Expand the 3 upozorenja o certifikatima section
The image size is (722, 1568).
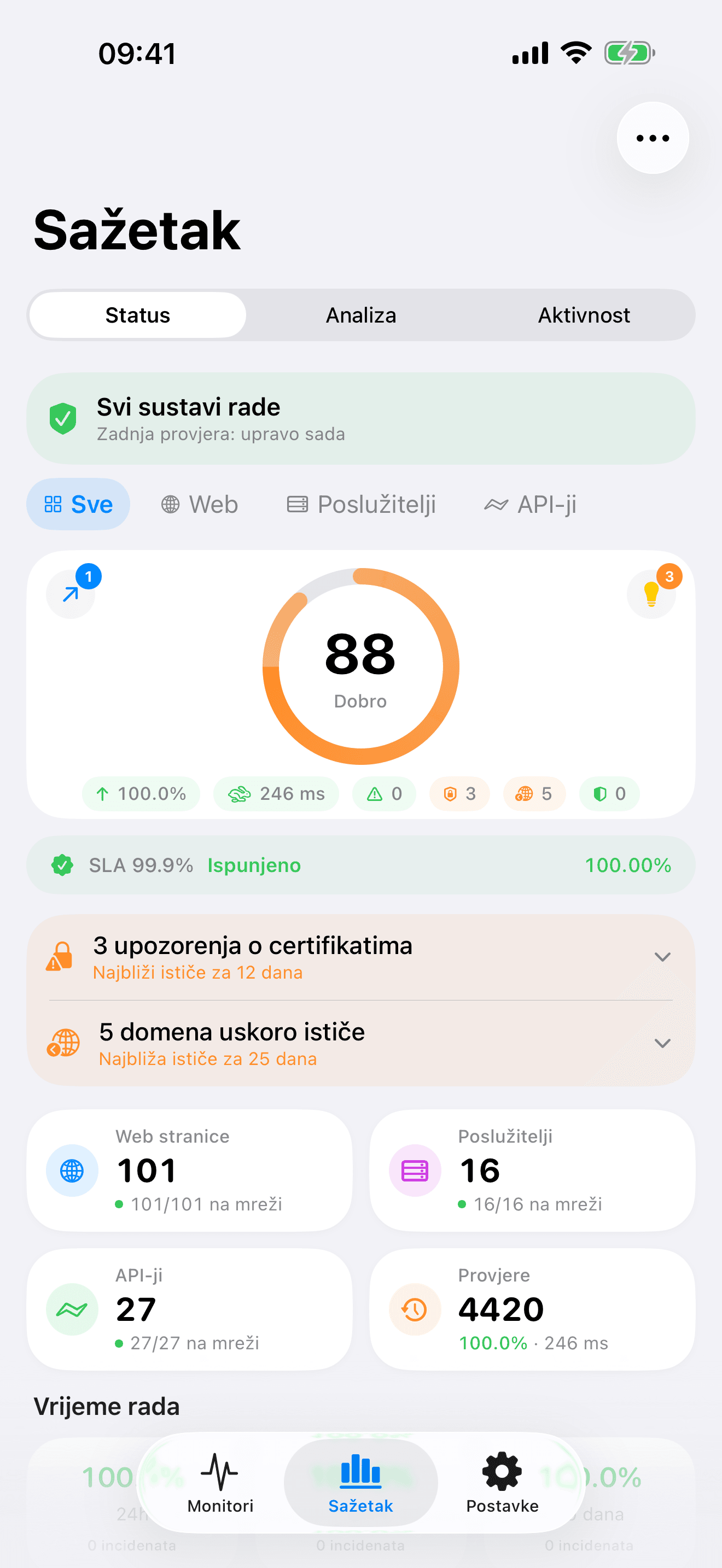pos(663,957)
